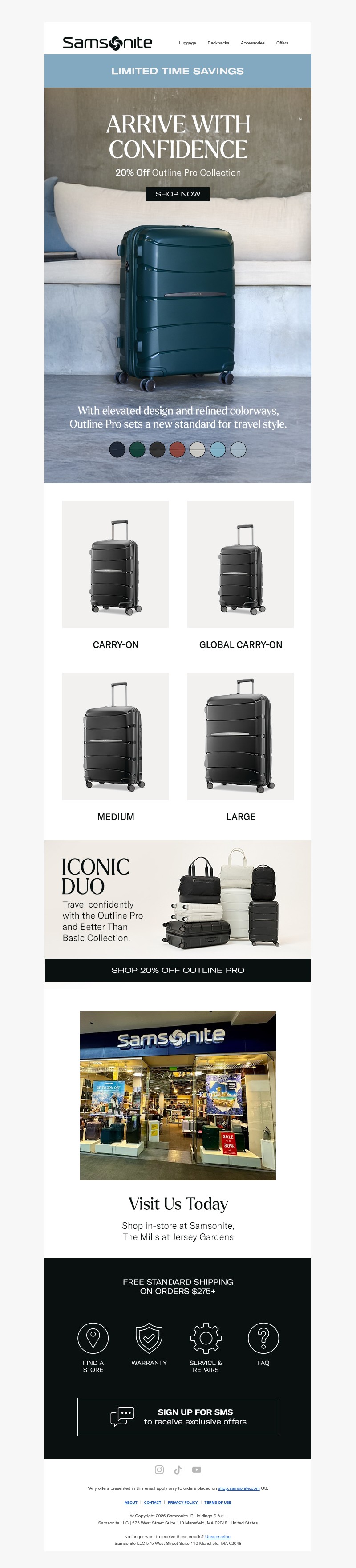Open Samsonite's Instagram page

tap(159, 1469)
